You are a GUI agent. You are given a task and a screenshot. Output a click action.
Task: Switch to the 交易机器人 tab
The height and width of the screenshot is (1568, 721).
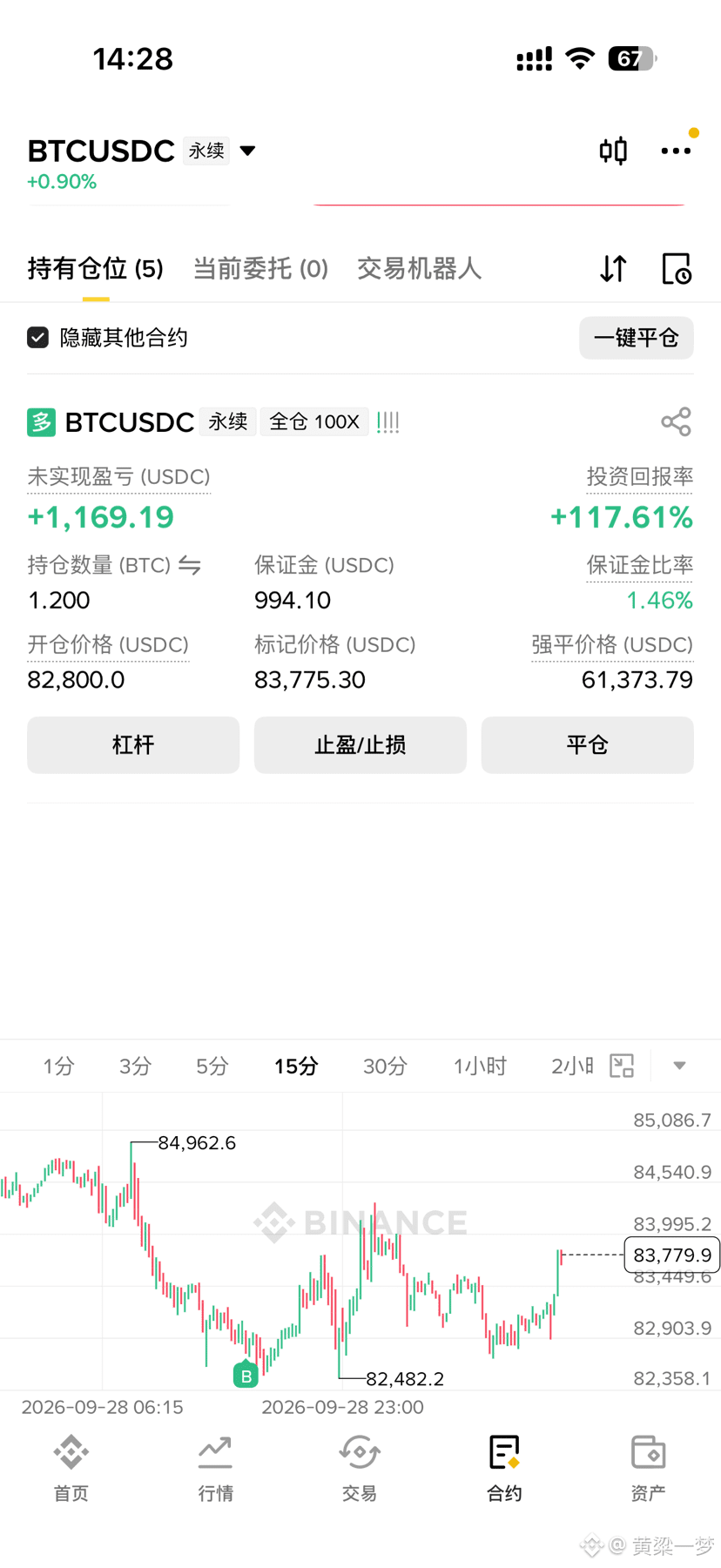point(419,268)
